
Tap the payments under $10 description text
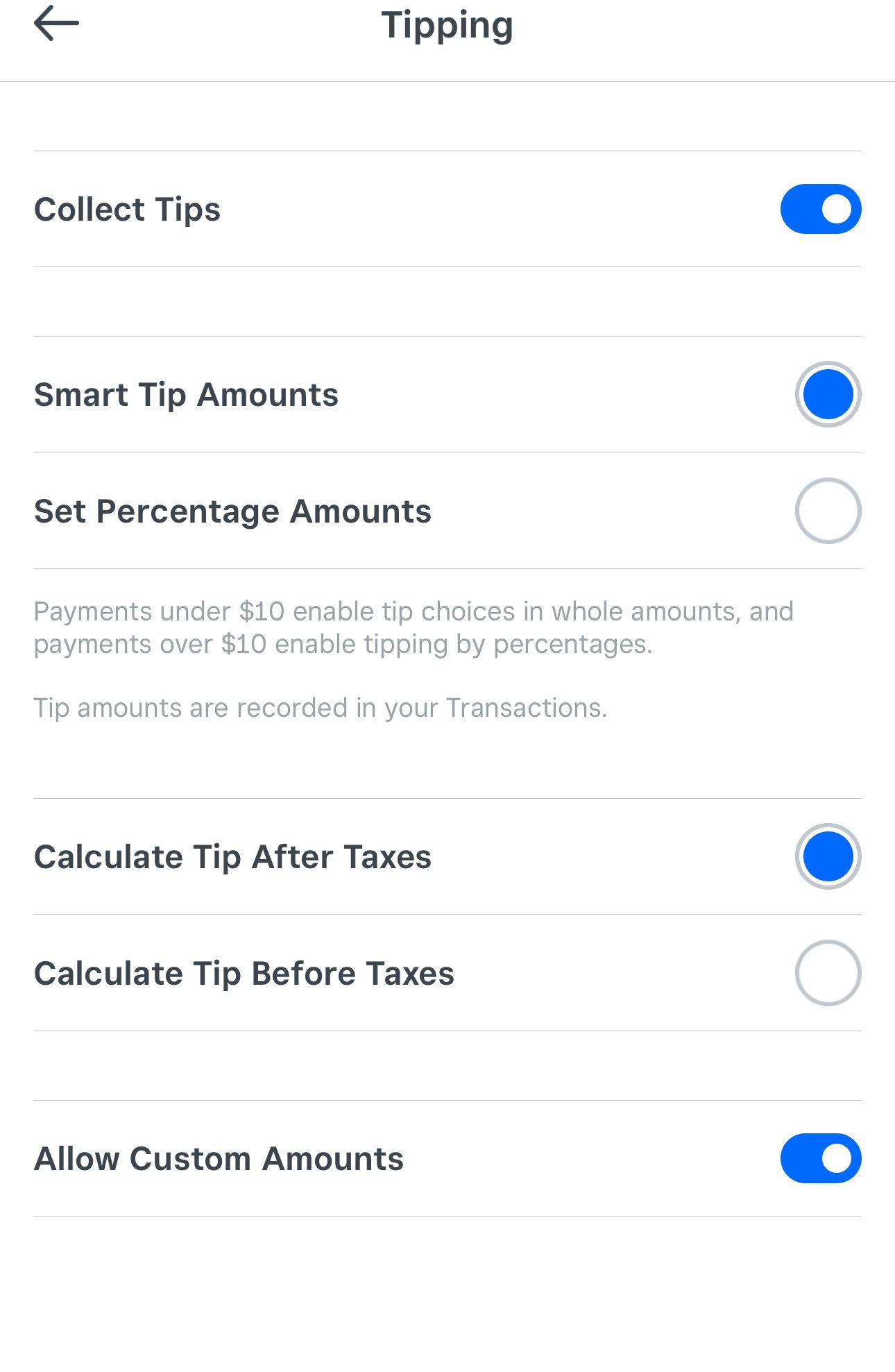(x=414, y=627)
